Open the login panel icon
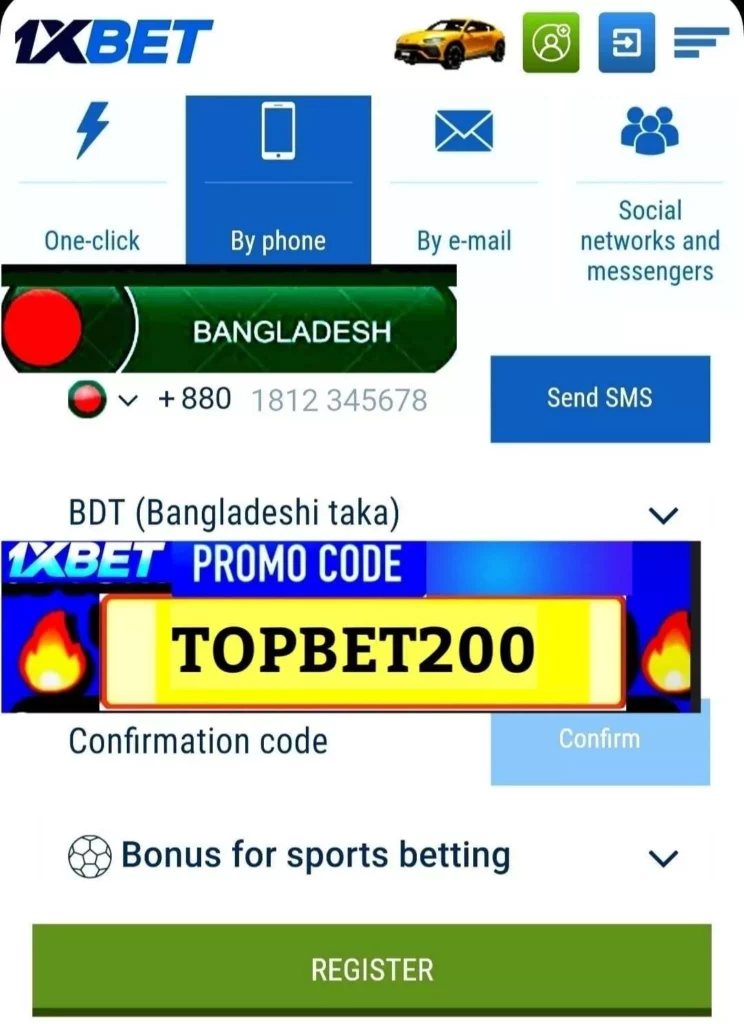The width and height of the screenshot is (744, 1024). click(x=626, y=41)
